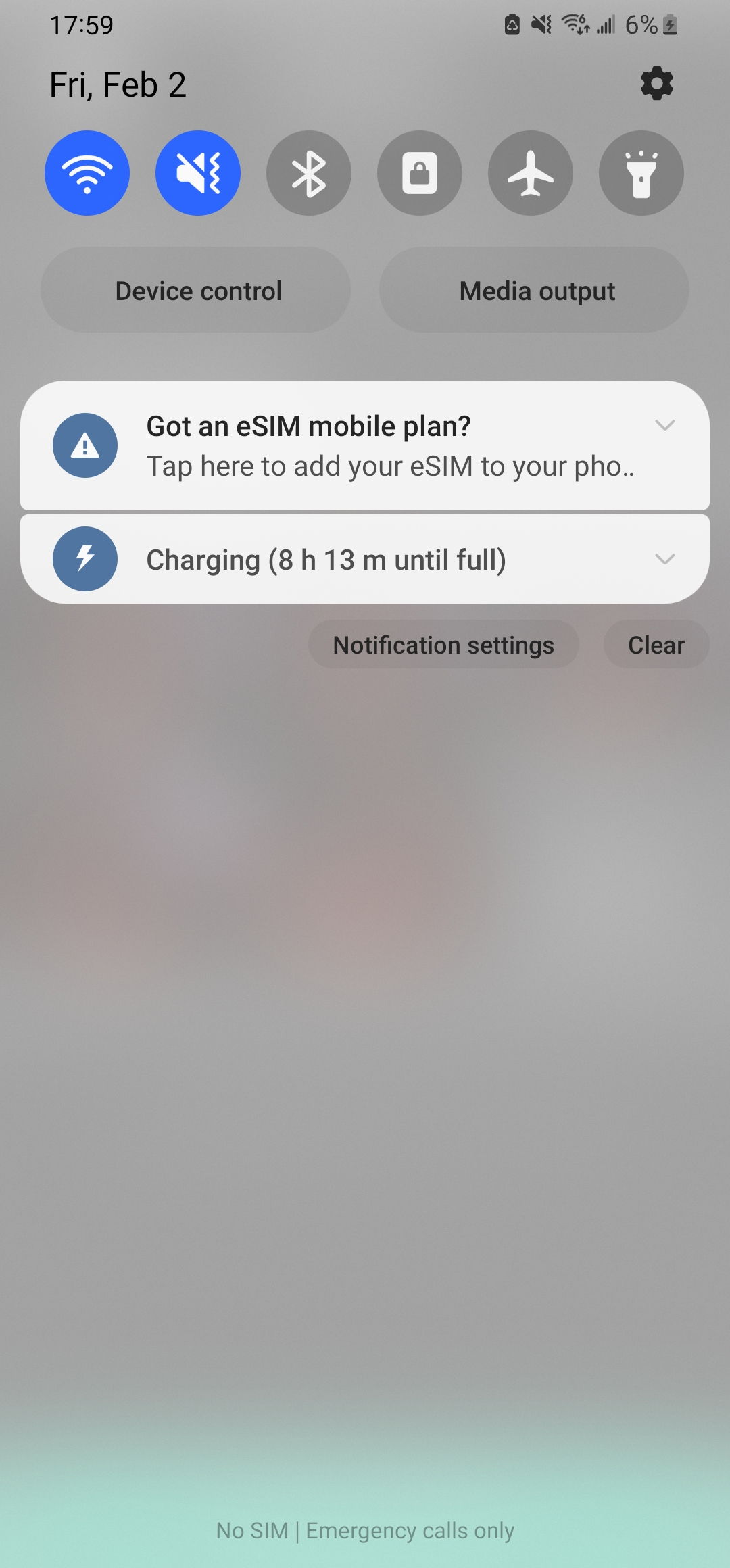Open the Charging notification

365,559
